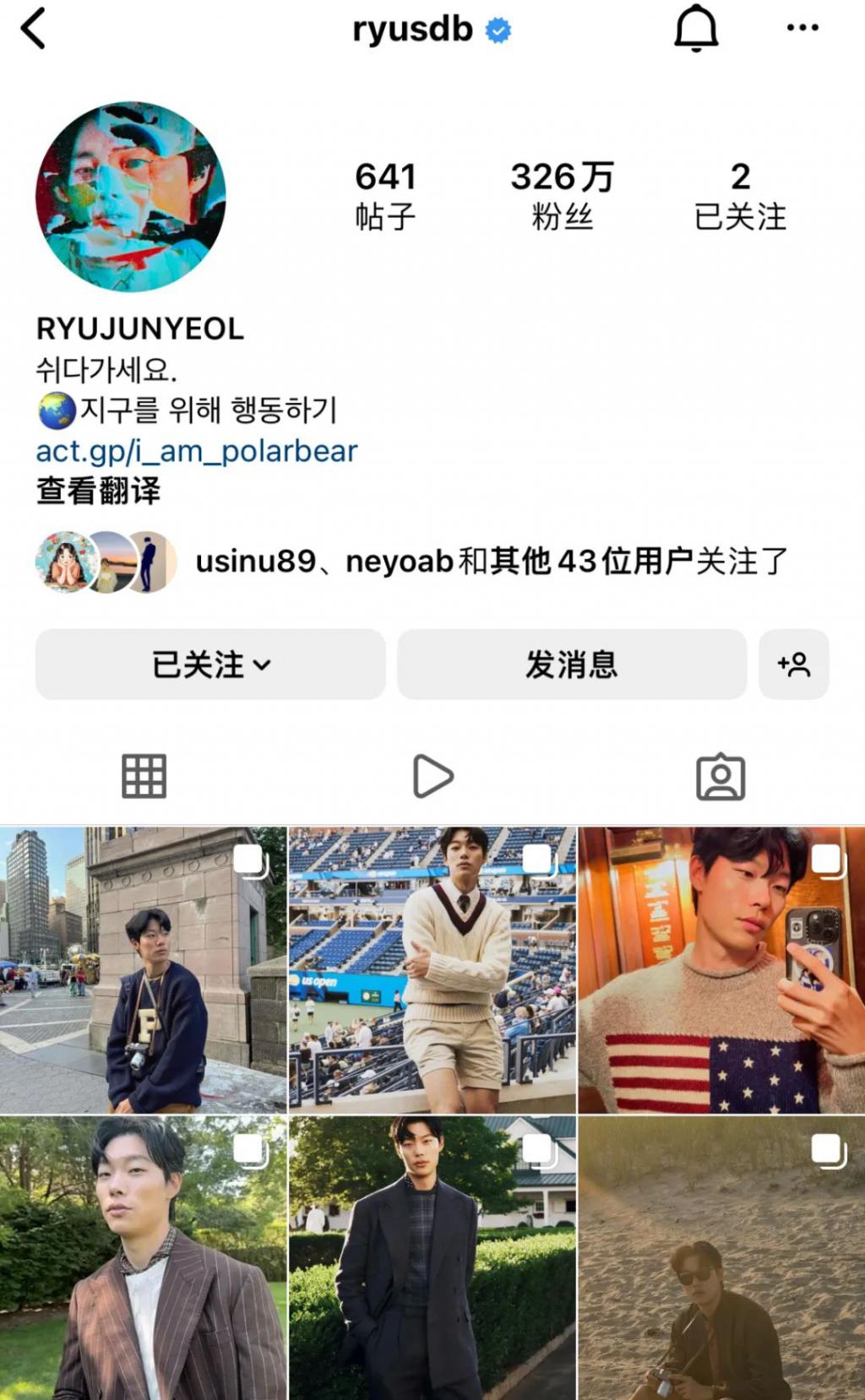Switch to the Reels tab
Image resolution: width=865 pixels, height=1400 pixels.
pos(432,776)
